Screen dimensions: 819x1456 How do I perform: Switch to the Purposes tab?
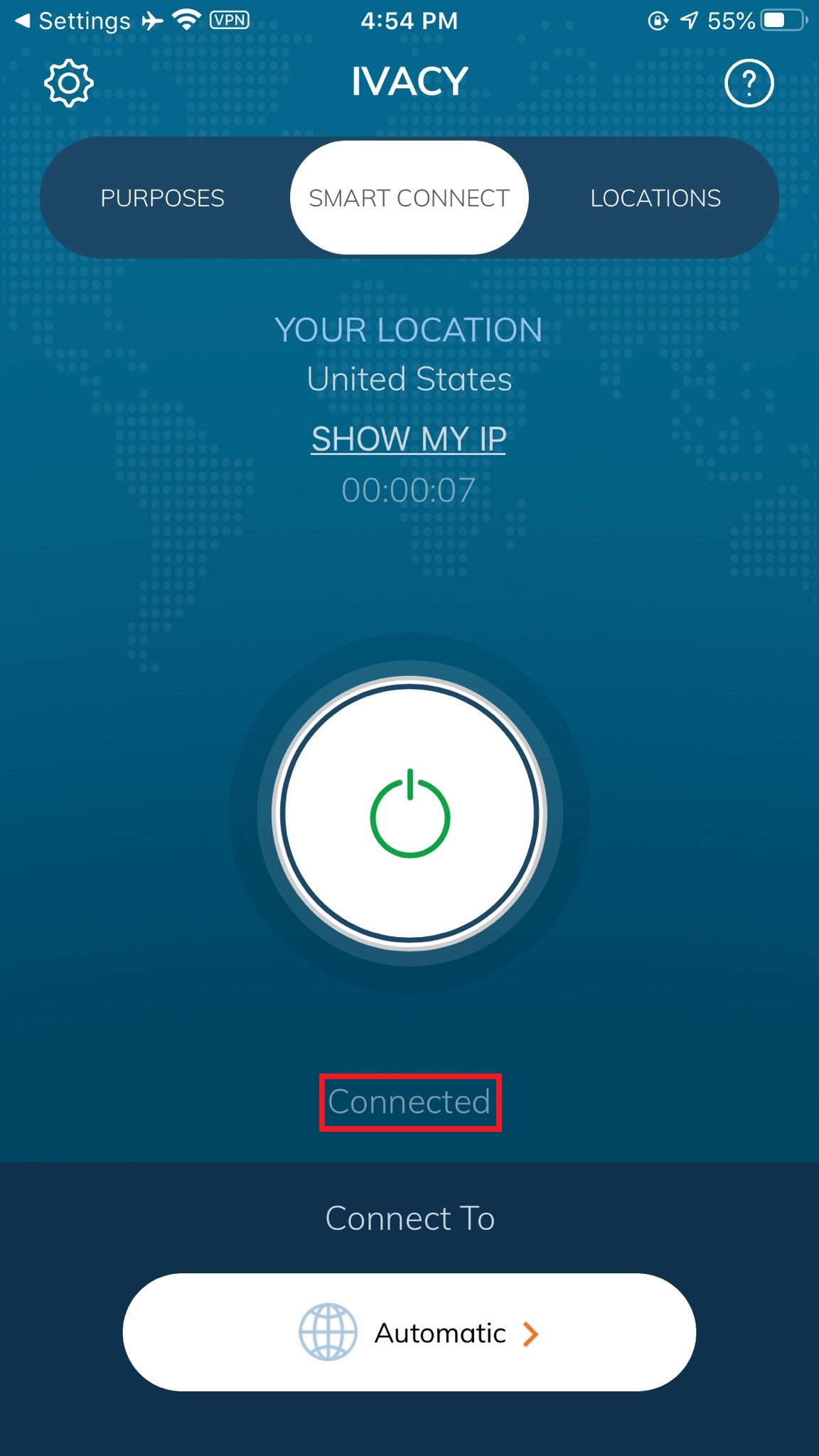point(162,198)
